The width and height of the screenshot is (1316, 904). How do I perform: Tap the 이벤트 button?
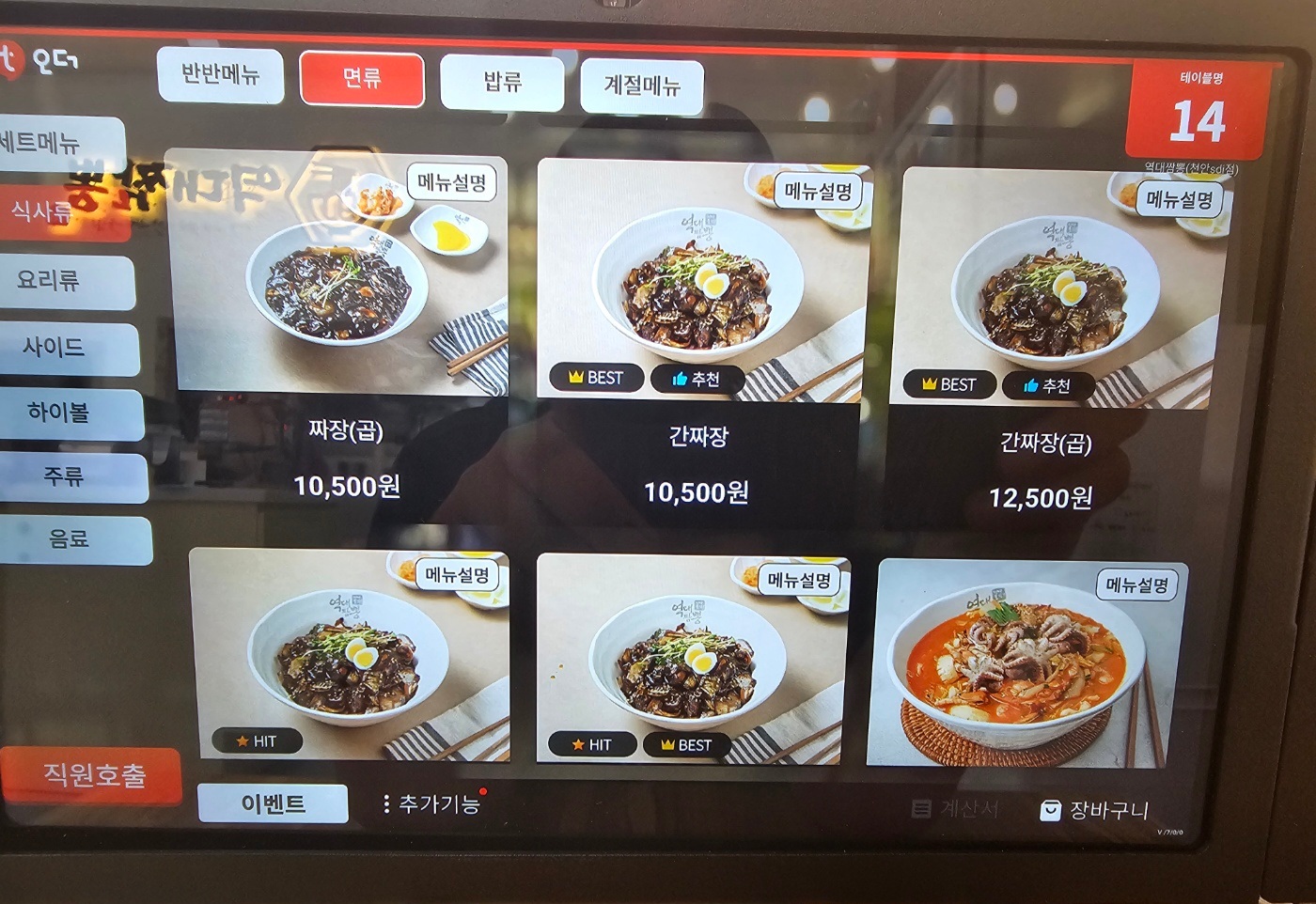[x=273, y=804]
